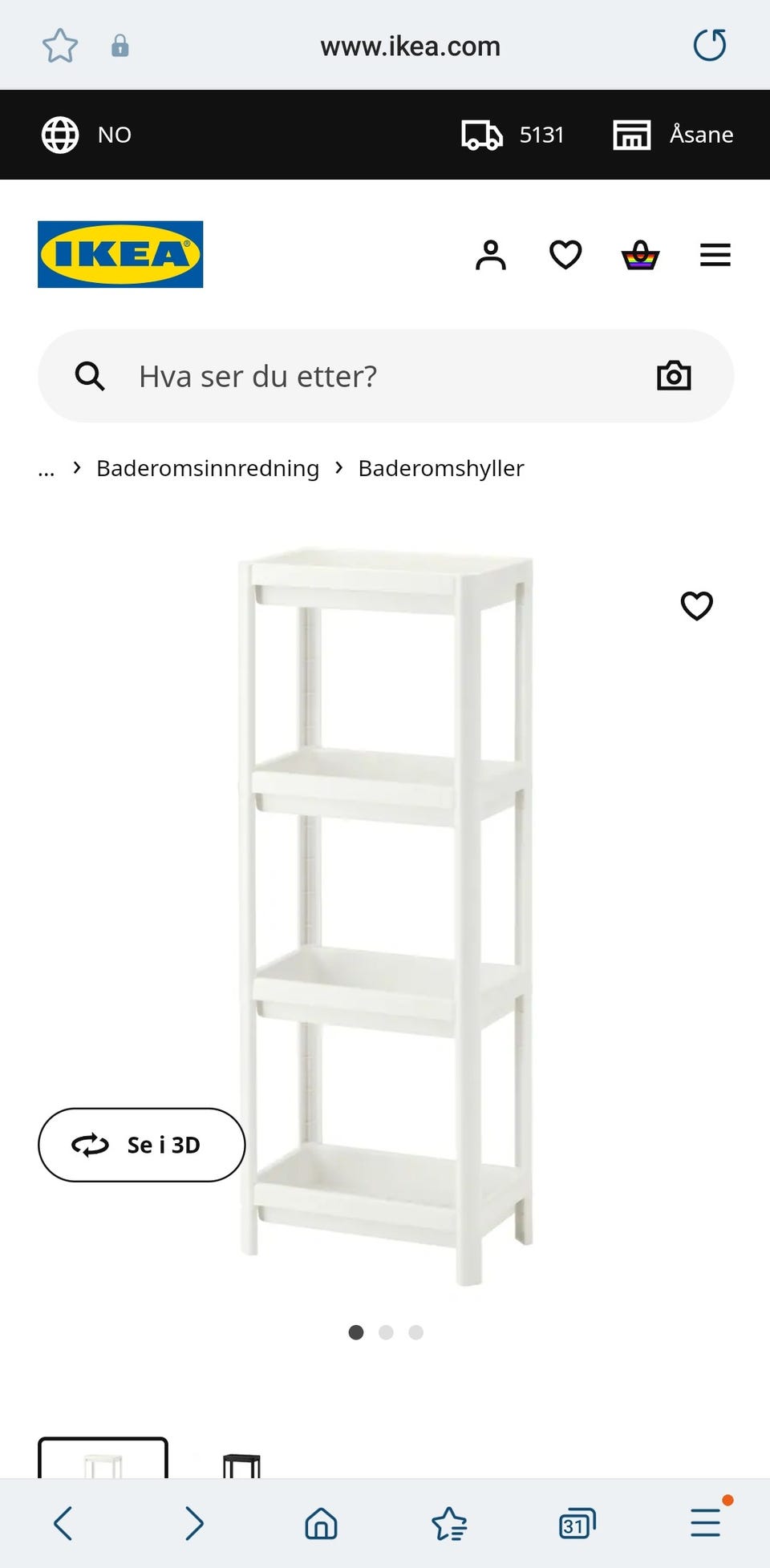Reload the page with the refresh icon
The width and height of the screenshot is (770, 1568).
709,46
